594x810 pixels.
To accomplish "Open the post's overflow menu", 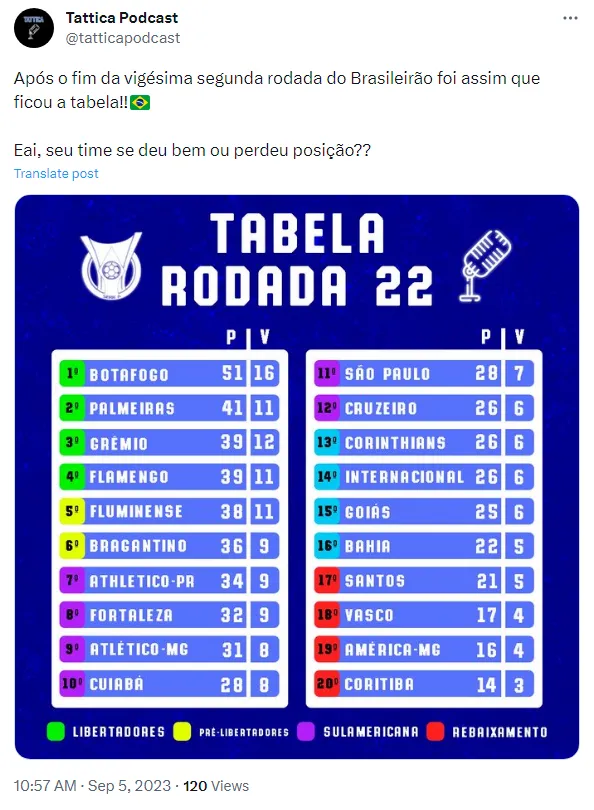I will pyautogui.click(x=570, y=18).
